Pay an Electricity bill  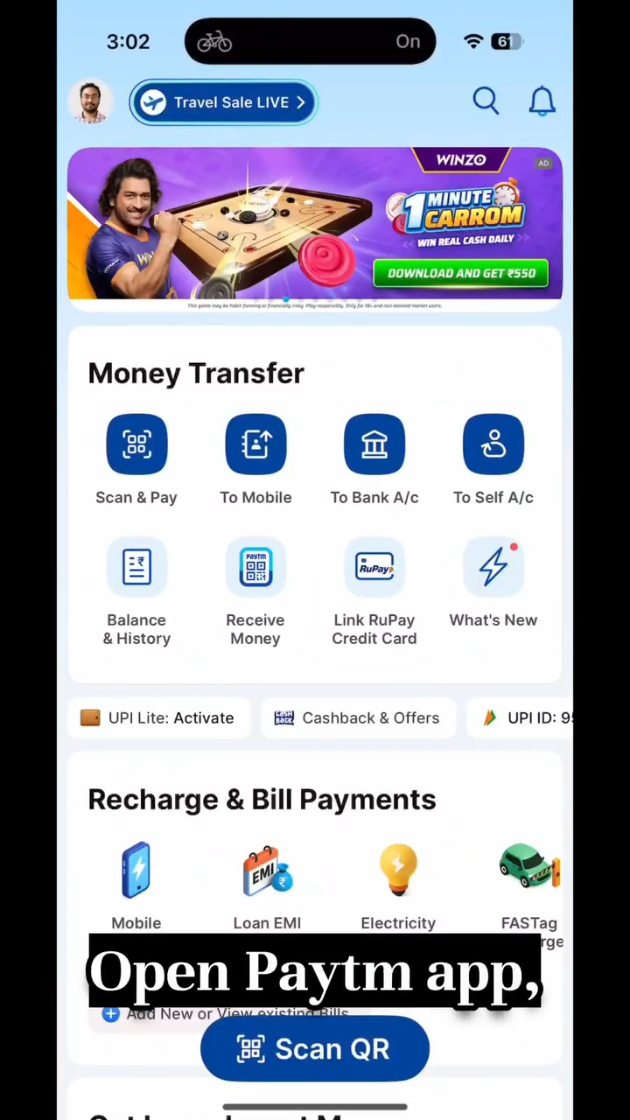click(398, 885)
